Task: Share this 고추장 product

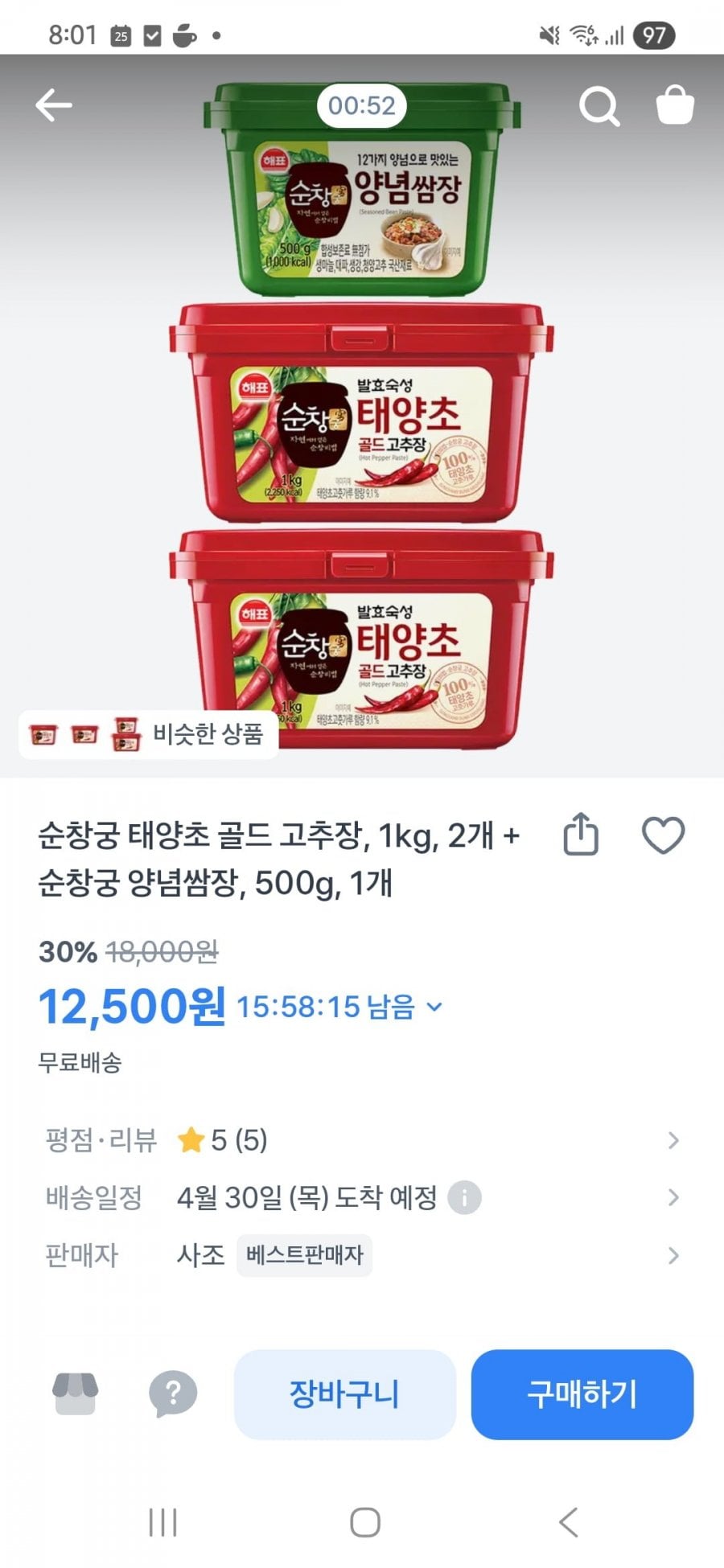Action: (581, 834)
